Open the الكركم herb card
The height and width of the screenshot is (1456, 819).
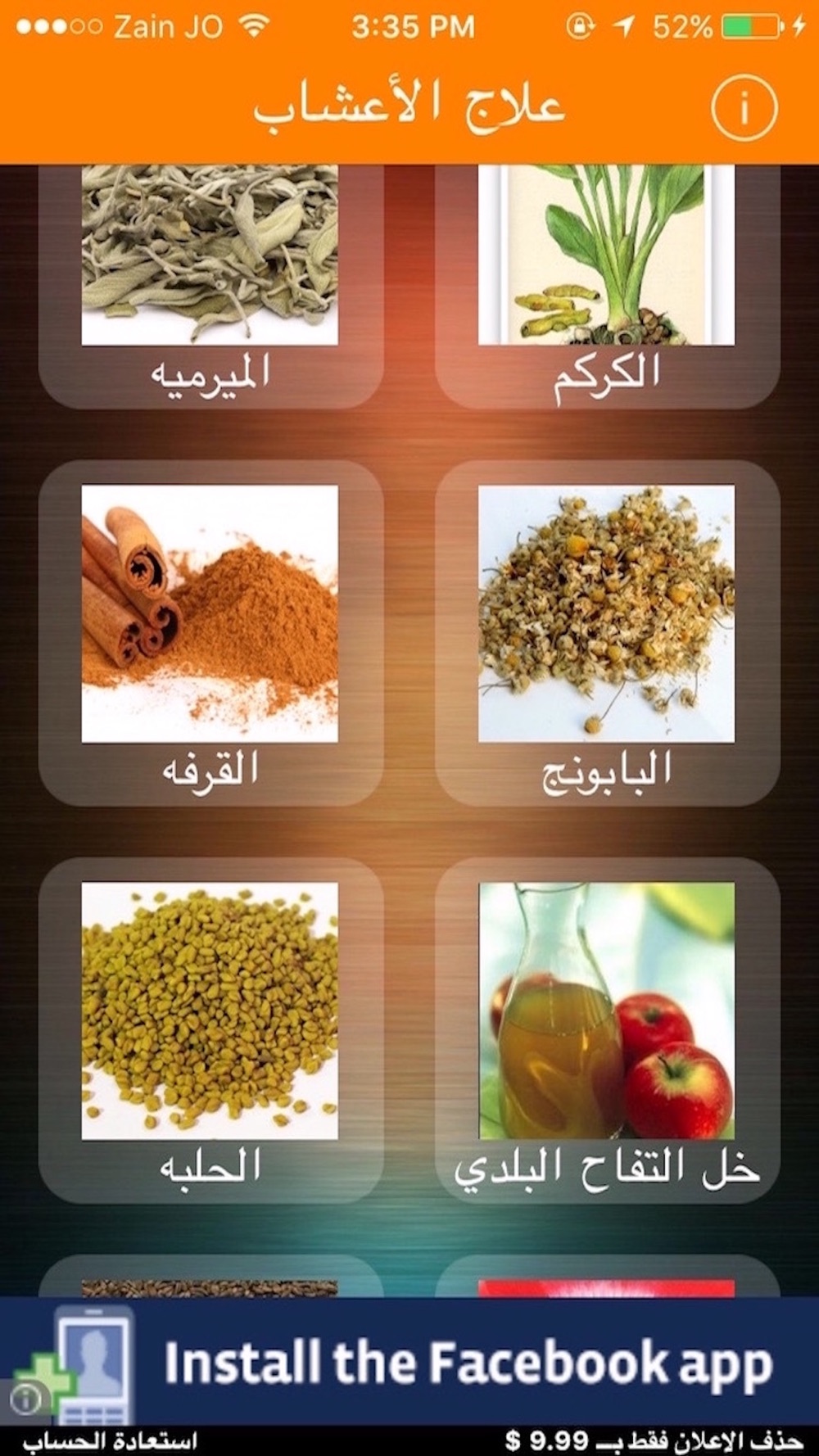click(x=607, y=287)
